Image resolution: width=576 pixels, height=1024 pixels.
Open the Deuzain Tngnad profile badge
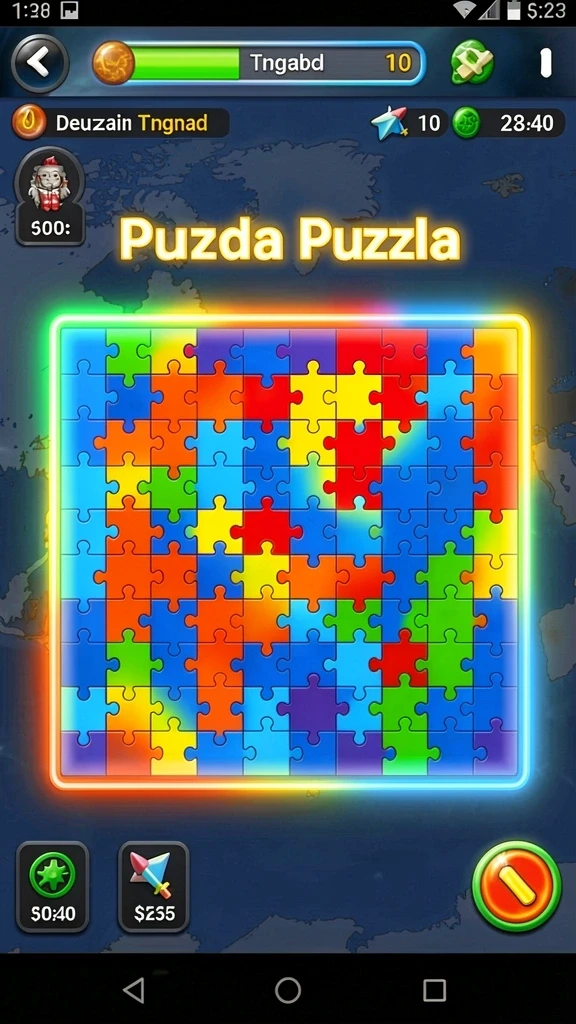point(121,123)
